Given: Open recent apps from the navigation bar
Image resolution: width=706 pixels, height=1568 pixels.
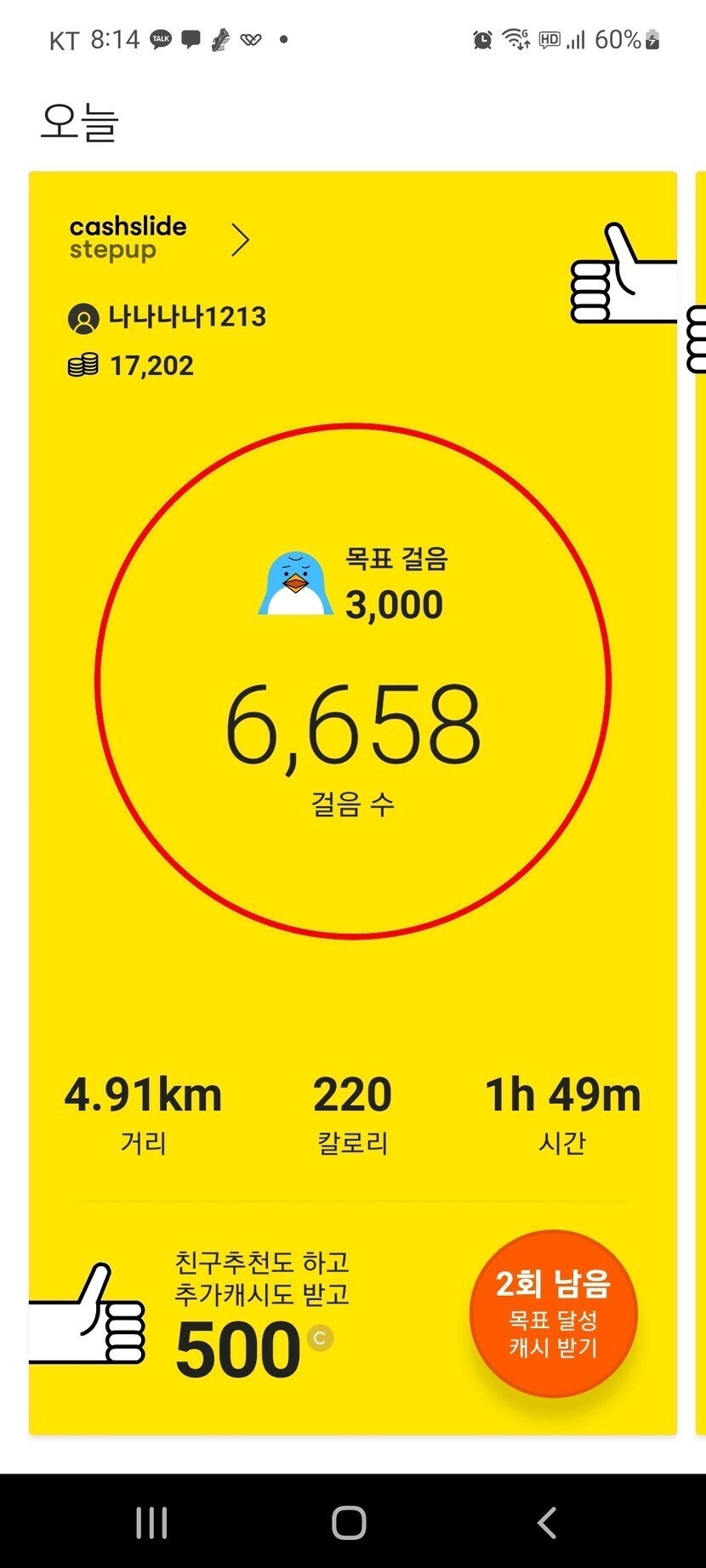Looking at the screenshot, I should 151,1522.
